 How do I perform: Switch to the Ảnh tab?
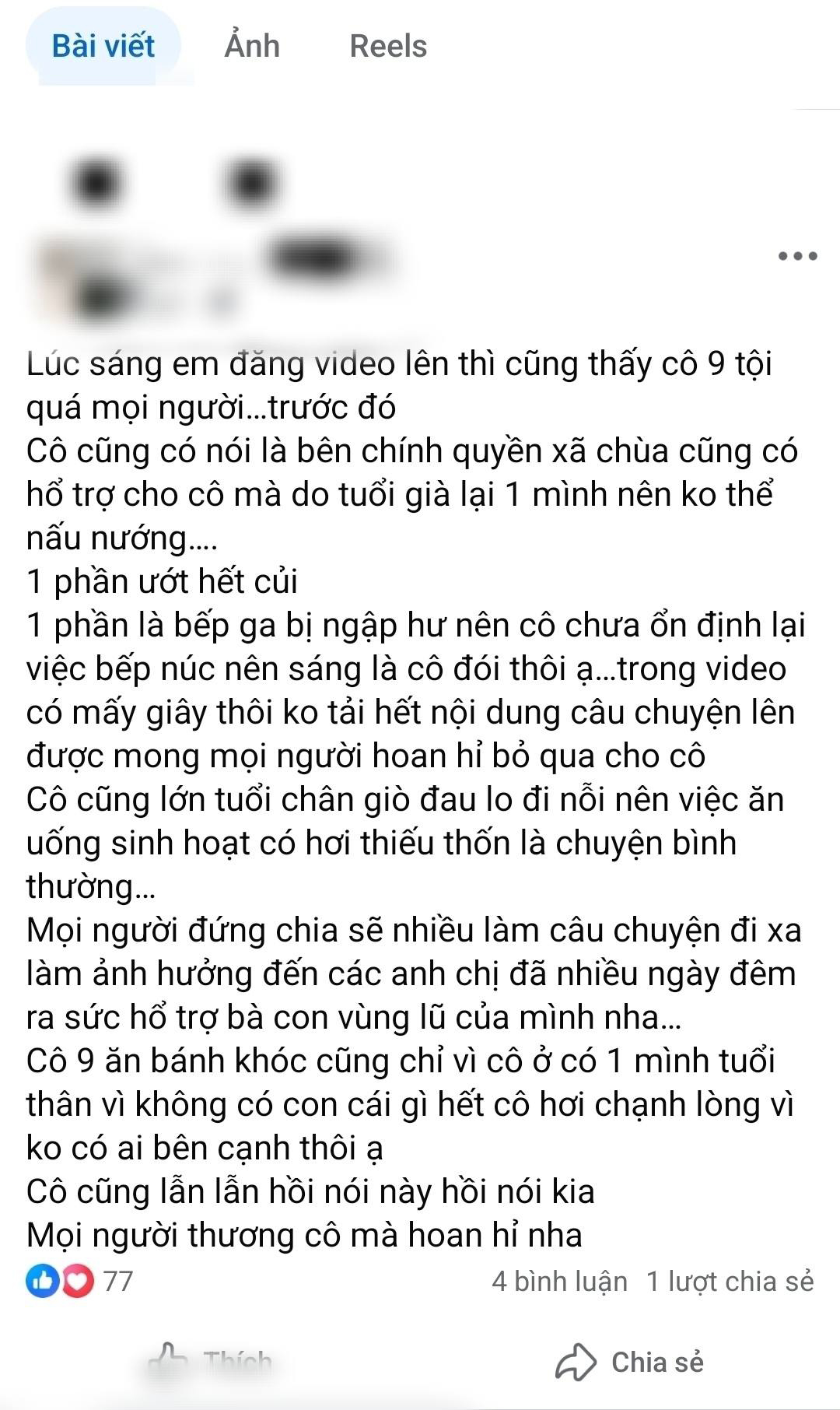251,46
